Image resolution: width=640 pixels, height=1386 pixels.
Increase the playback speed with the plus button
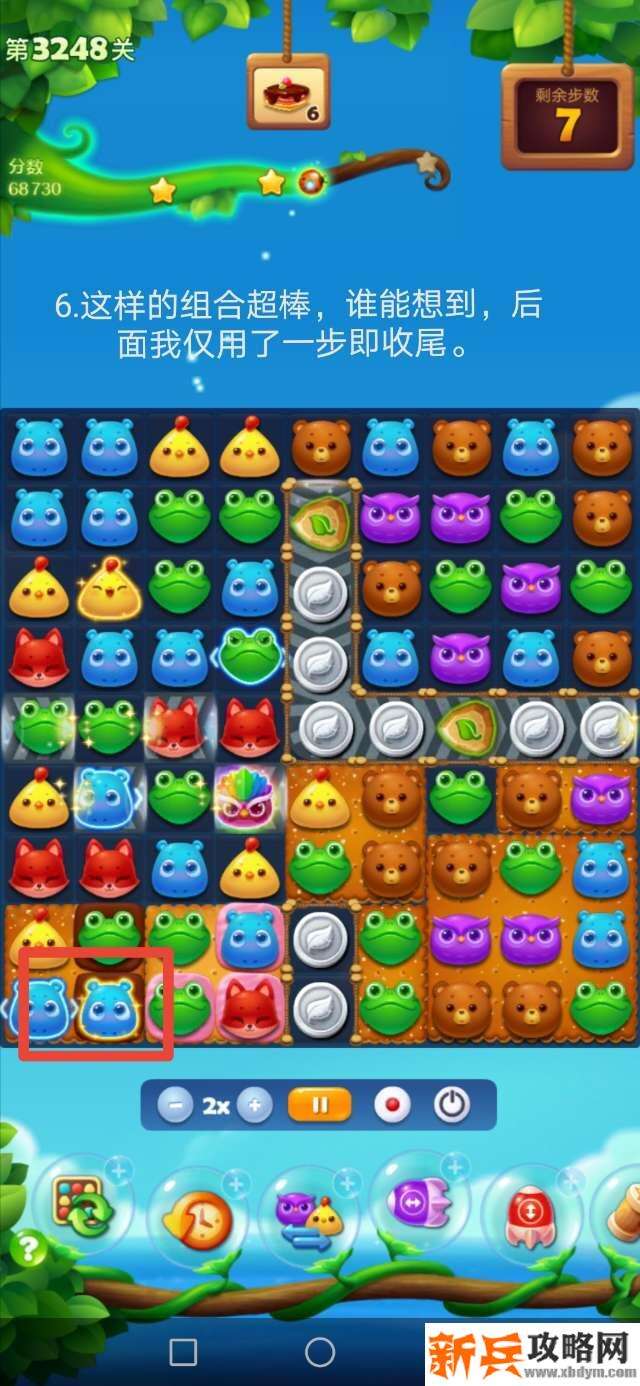255,1105
